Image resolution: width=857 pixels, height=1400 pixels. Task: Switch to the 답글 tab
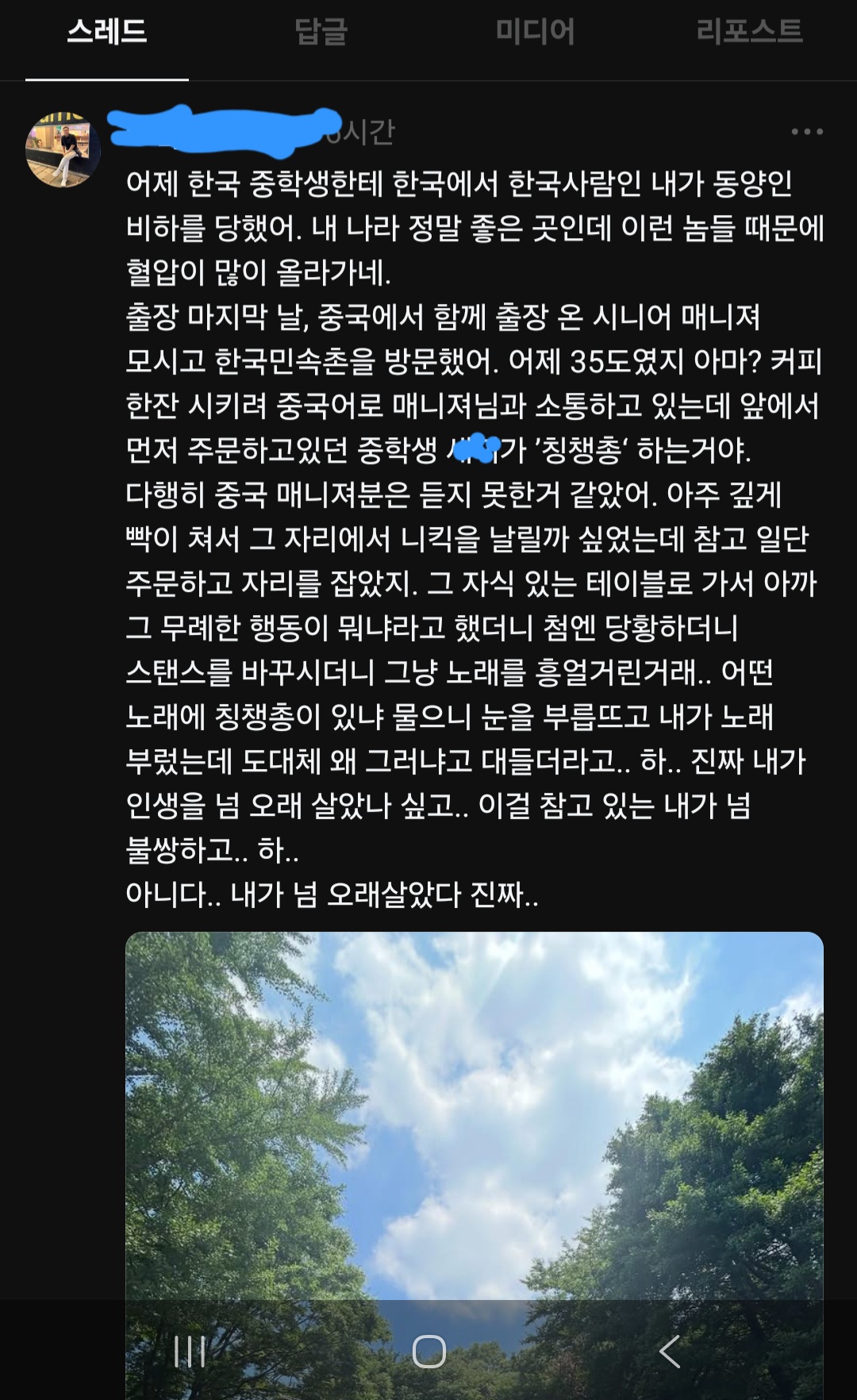coord(321,32)
